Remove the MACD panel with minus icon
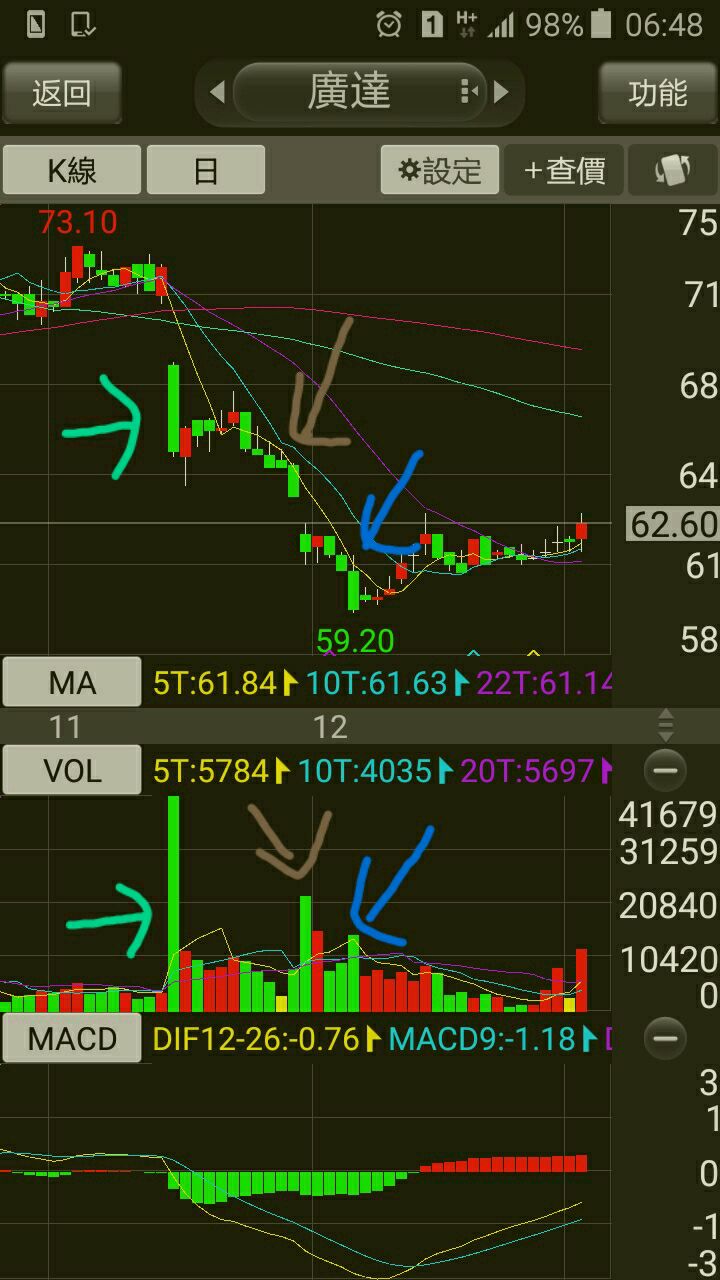Image resolution: width=720 pixels, height=1280 pixels. [x=665, y=1038]
